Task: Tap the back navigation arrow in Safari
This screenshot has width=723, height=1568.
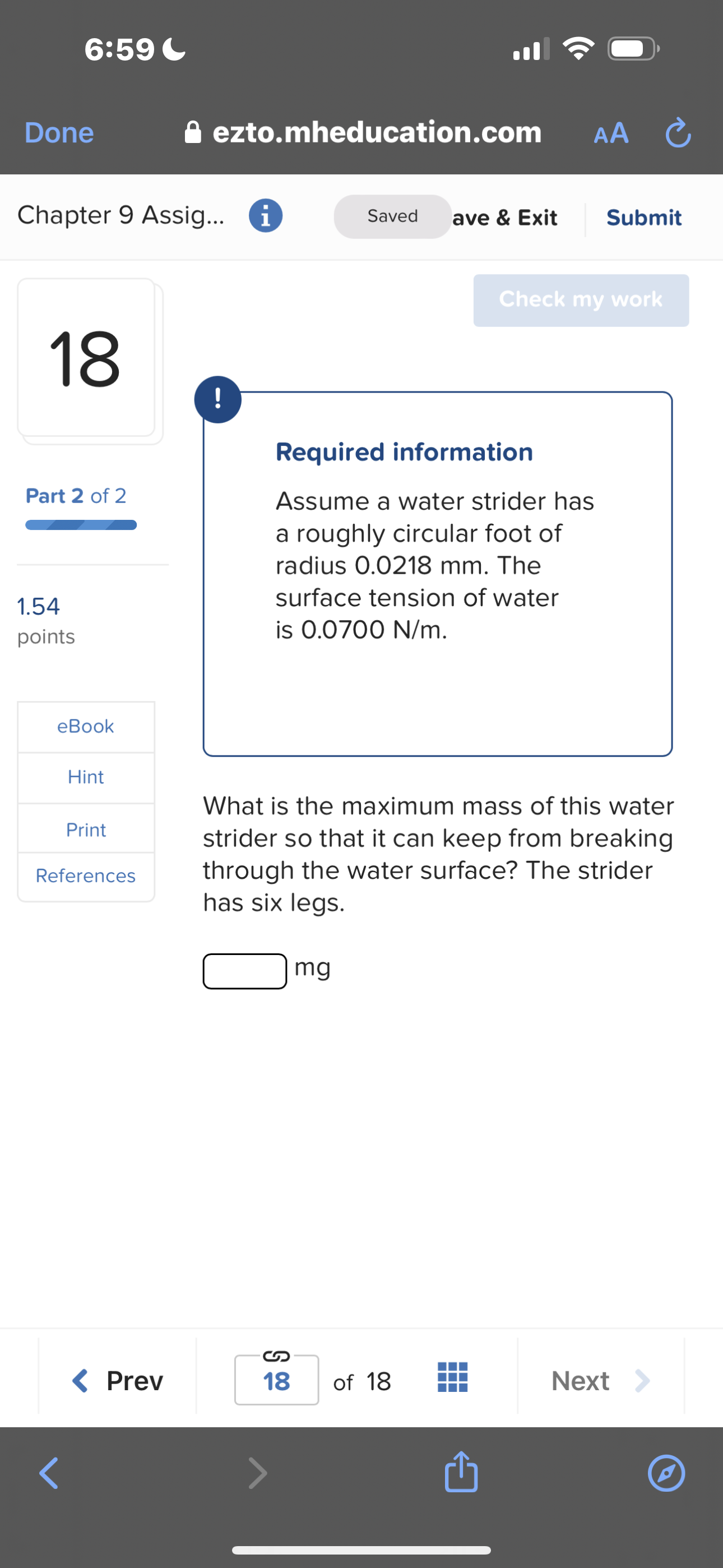Action: (x=49, y=1473)
